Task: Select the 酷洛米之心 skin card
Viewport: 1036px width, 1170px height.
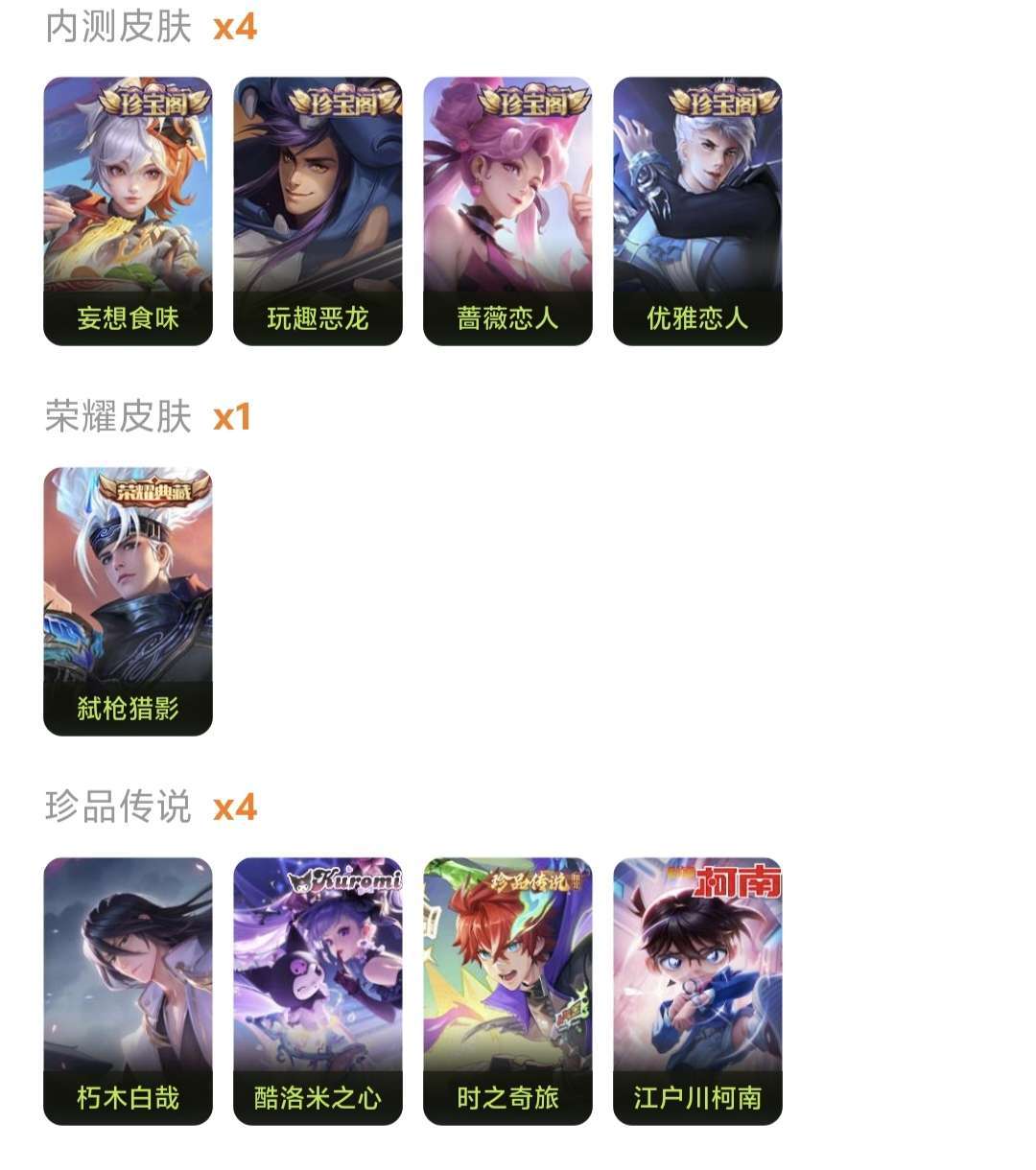Action: [x=318, y=991]
